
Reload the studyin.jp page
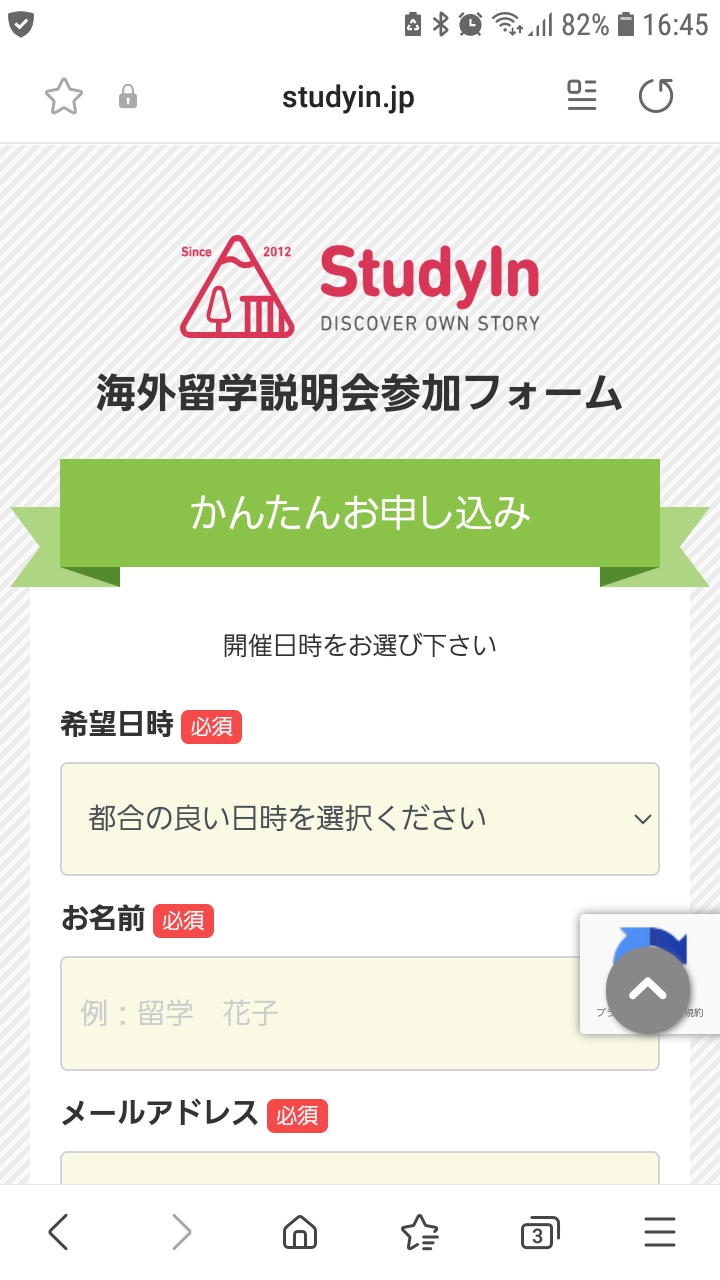pos(657,96)
